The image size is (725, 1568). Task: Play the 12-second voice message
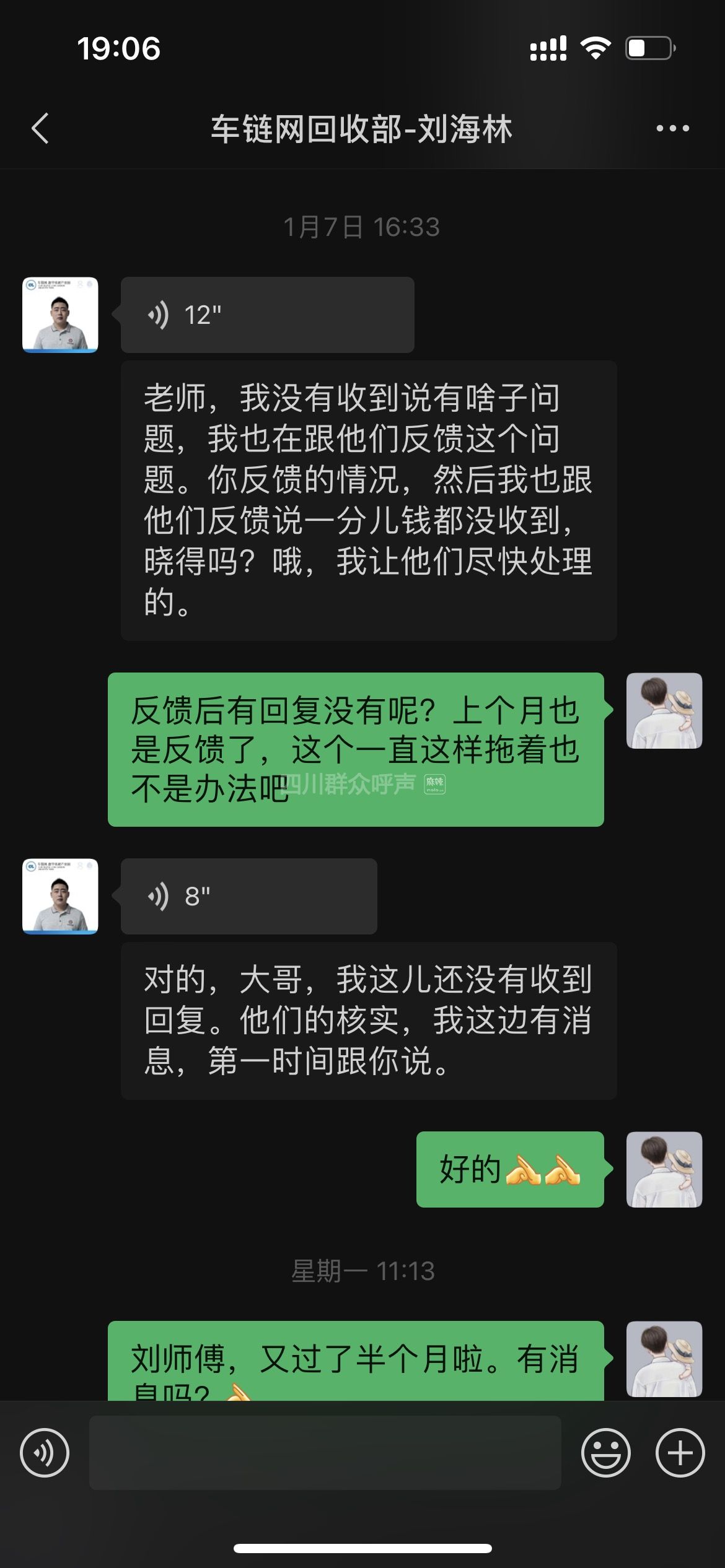pyautogui.click(x=267, y=315)
